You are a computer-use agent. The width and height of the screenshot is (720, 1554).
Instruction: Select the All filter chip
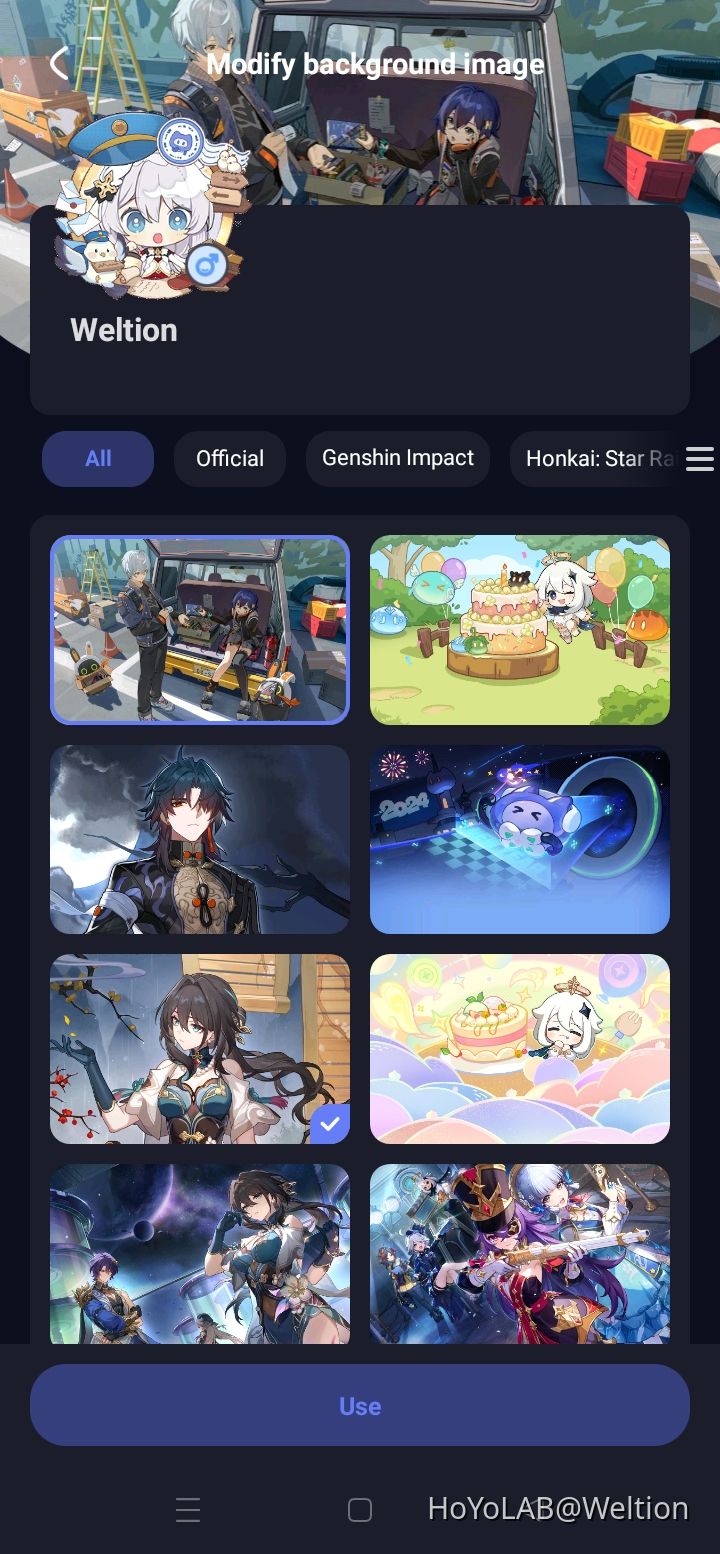[98, 459]
